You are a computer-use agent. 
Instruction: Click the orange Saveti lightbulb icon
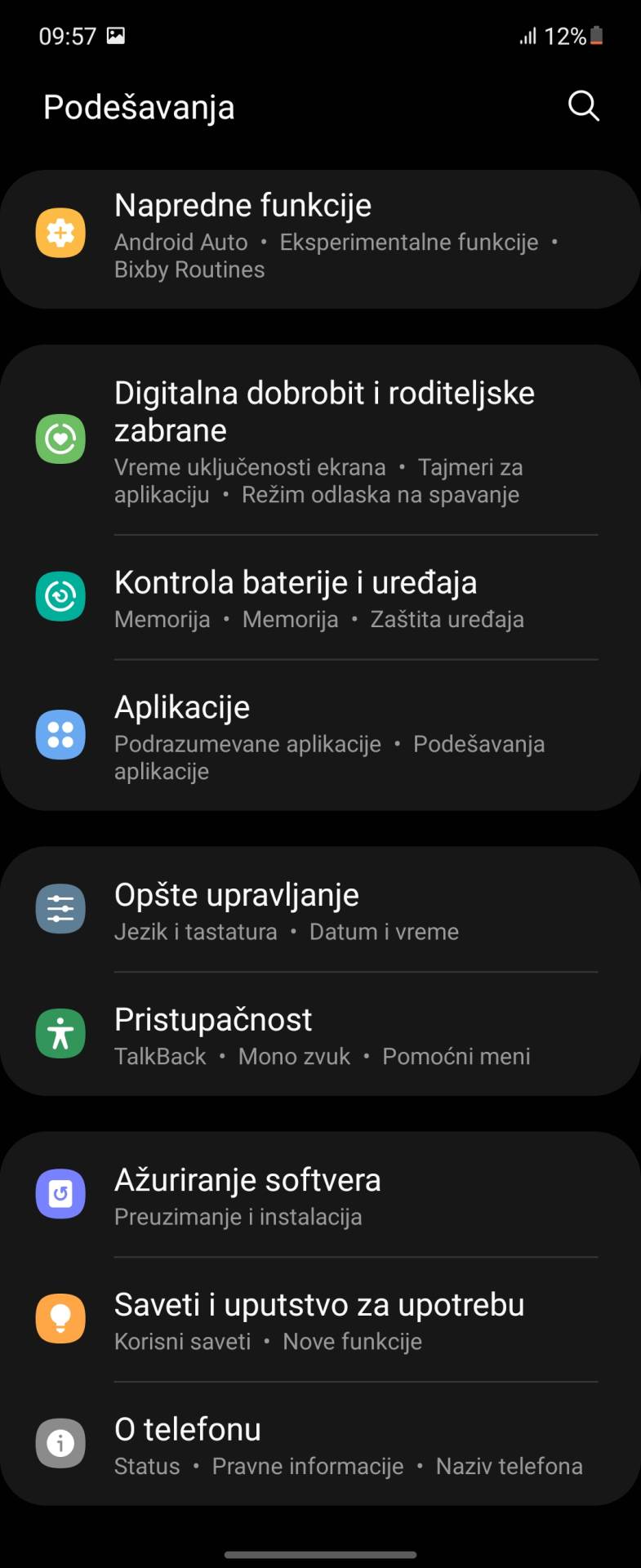click(x=60, y=1319)
